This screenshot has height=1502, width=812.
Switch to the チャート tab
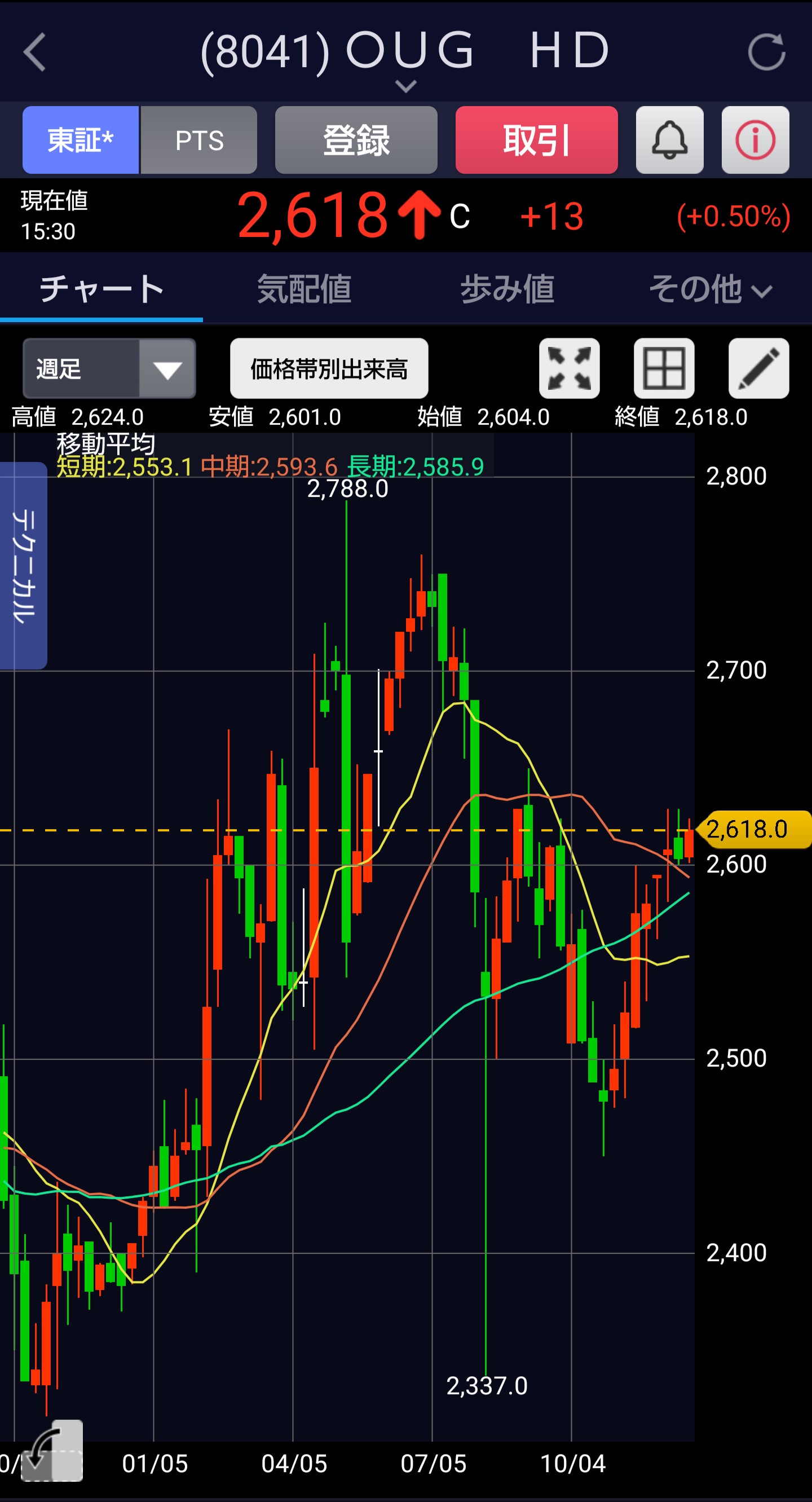pos(101,289)
